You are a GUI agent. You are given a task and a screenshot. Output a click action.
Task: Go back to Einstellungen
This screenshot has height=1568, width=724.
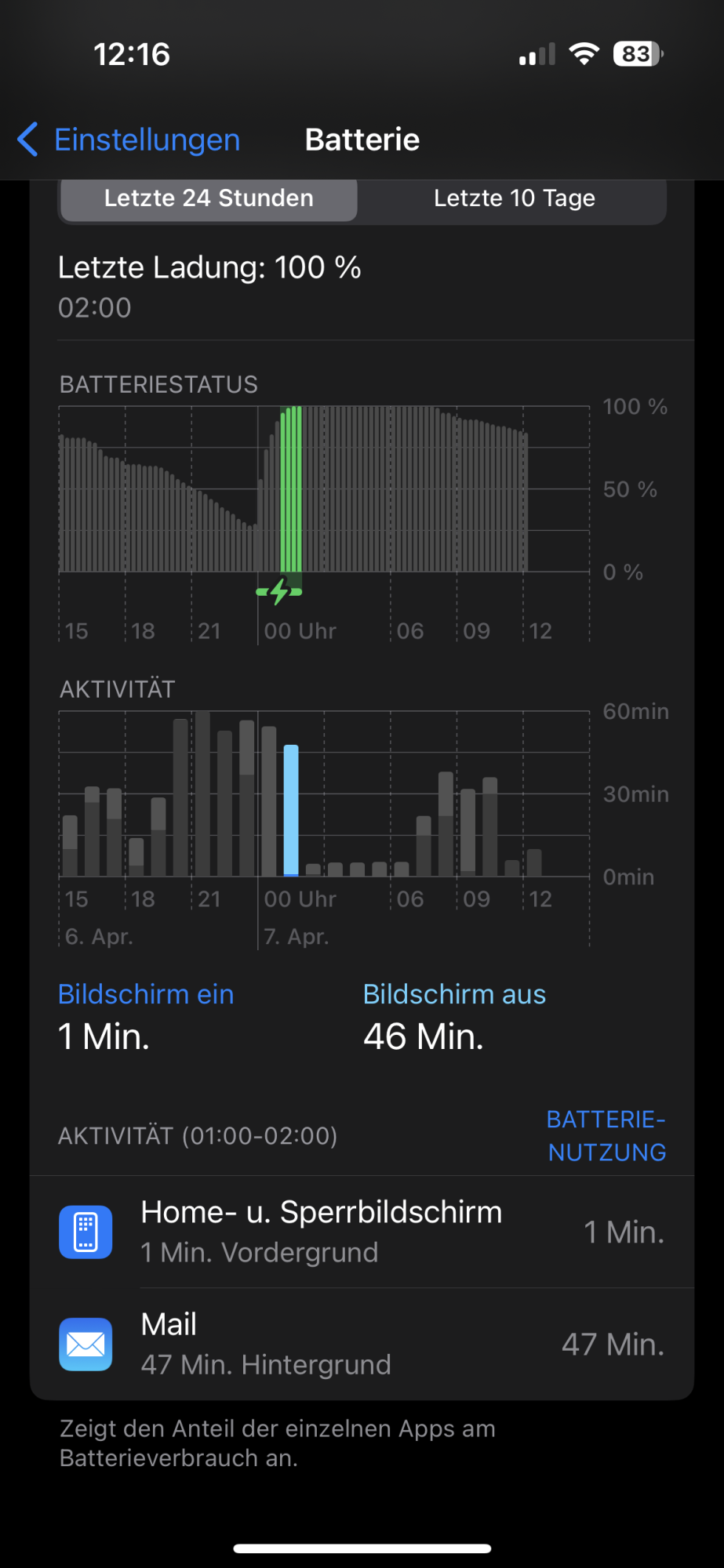pyautogui.click(x=130, y=140)
